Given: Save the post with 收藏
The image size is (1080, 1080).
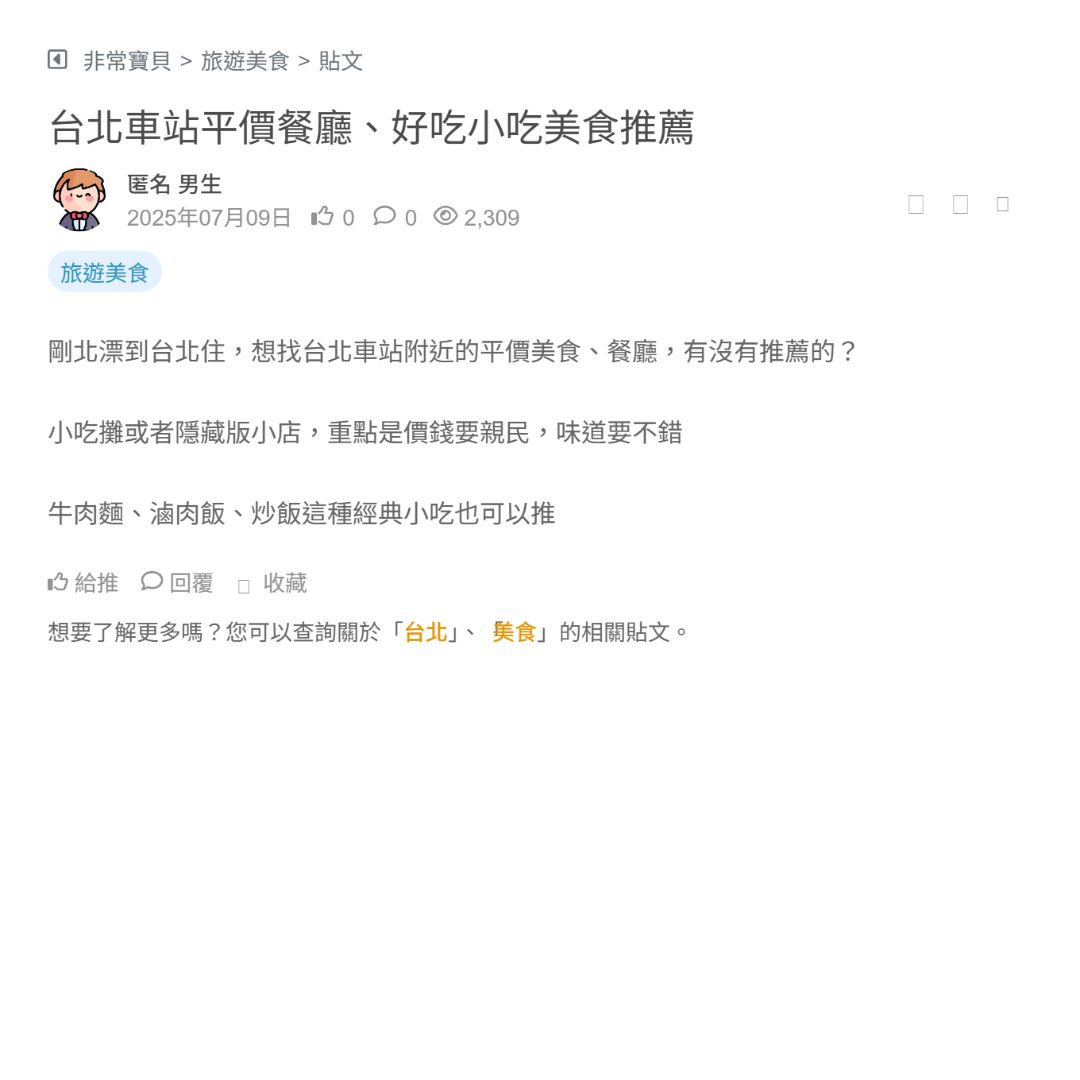Looking at the screenshot, I should [x=273, y=583].
